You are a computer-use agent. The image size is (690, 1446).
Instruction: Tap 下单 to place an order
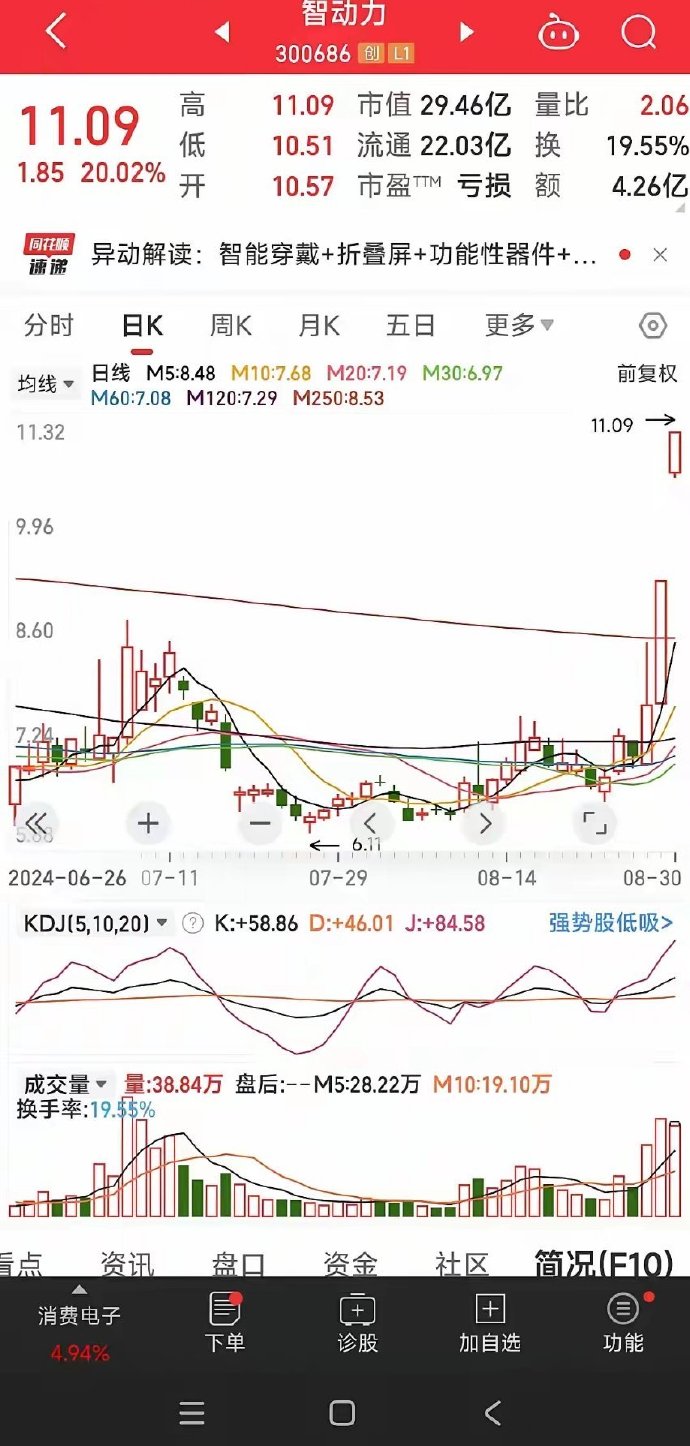click(225, 1322)
